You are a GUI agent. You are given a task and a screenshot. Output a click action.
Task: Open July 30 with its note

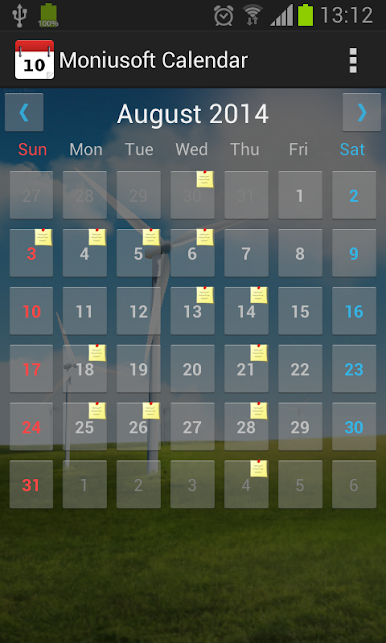[192, 195]
